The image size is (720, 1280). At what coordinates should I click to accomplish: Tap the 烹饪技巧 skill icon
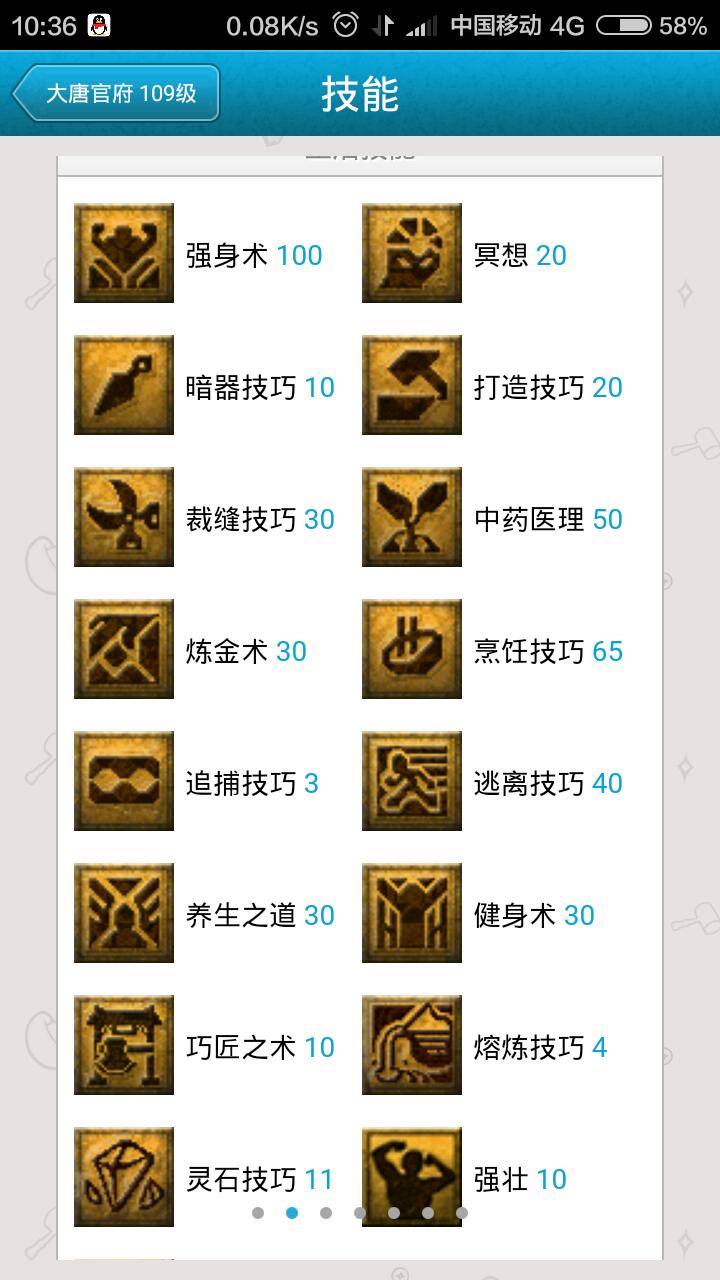412,650
